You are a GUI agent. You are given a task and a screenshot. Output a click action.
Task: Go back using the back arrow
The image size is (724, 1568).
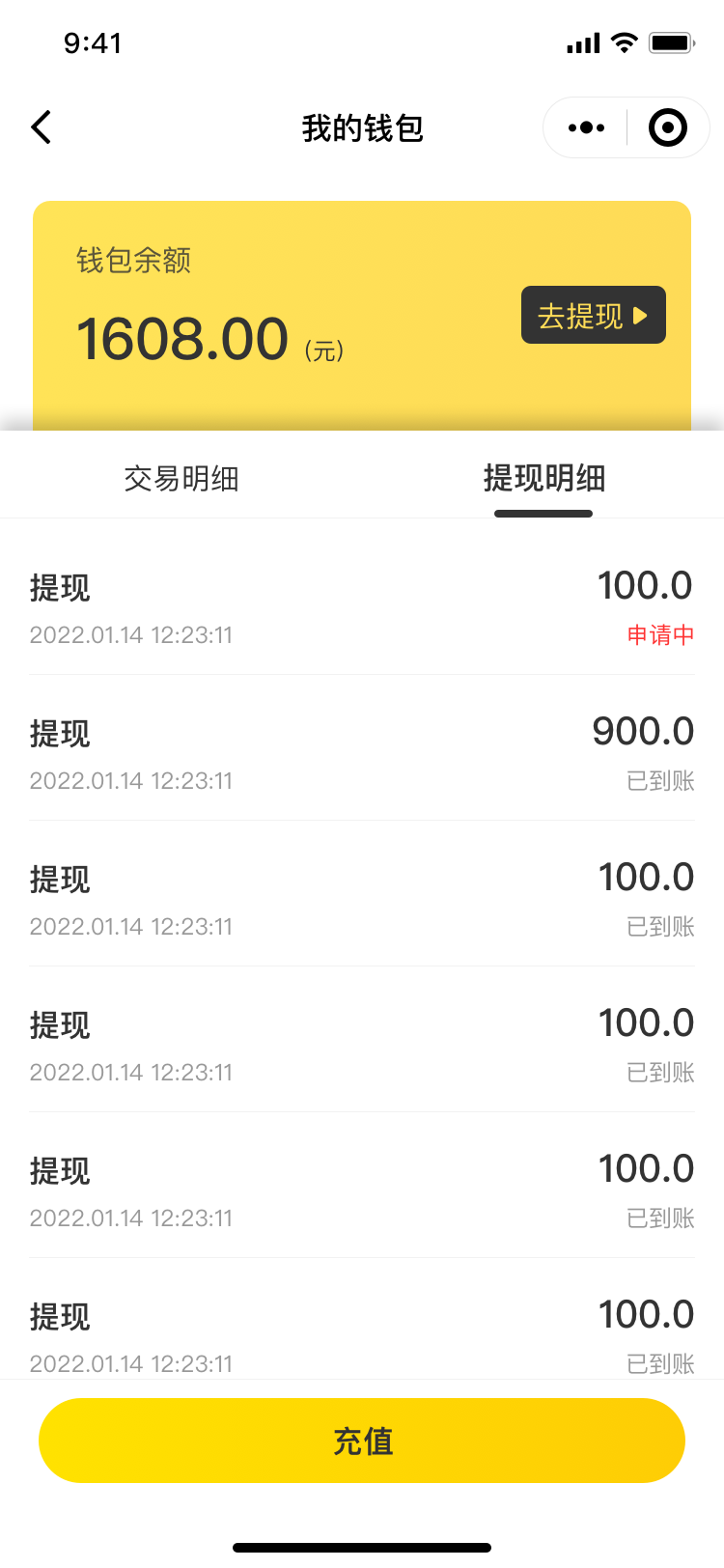point(41,127)
